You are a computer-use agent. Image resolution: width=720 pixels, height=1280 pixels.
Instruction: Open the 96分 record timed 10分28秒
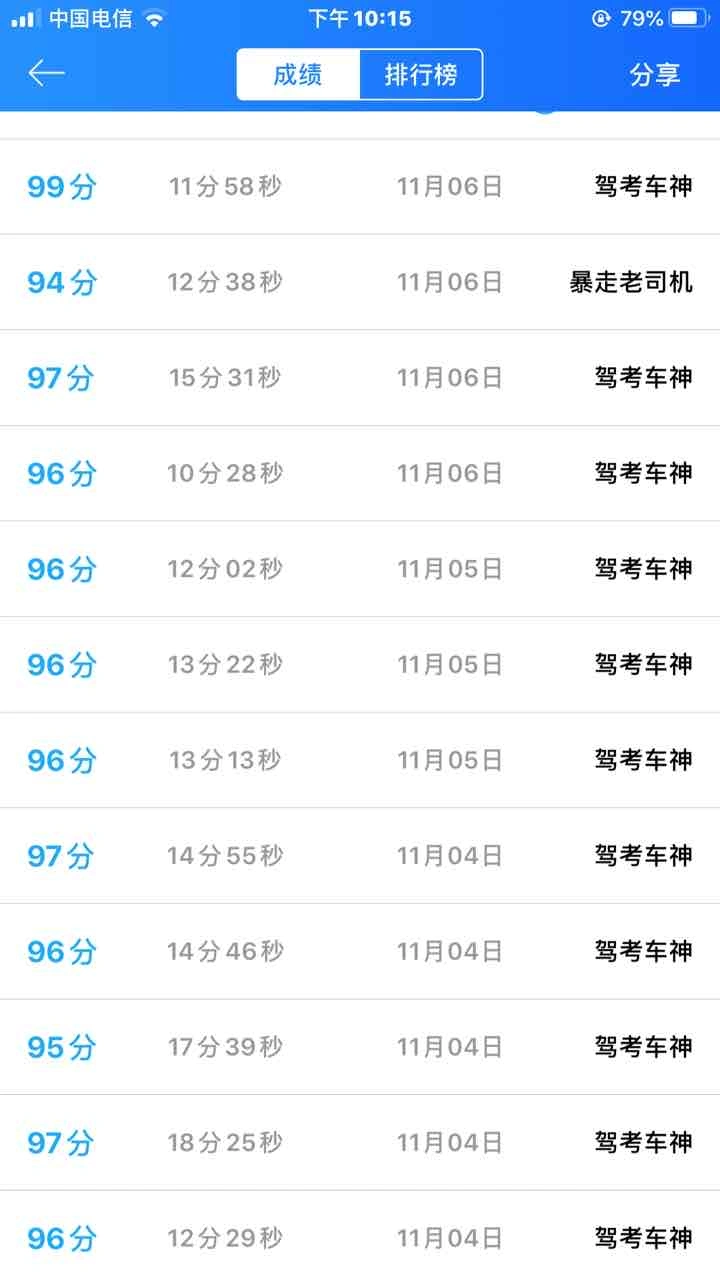tap(360, 473)
